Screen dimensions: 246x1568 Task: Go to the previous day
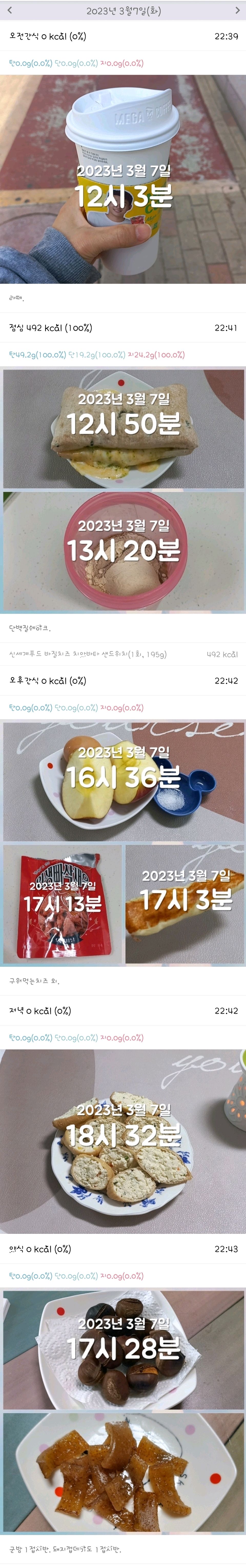pos(9,10)
